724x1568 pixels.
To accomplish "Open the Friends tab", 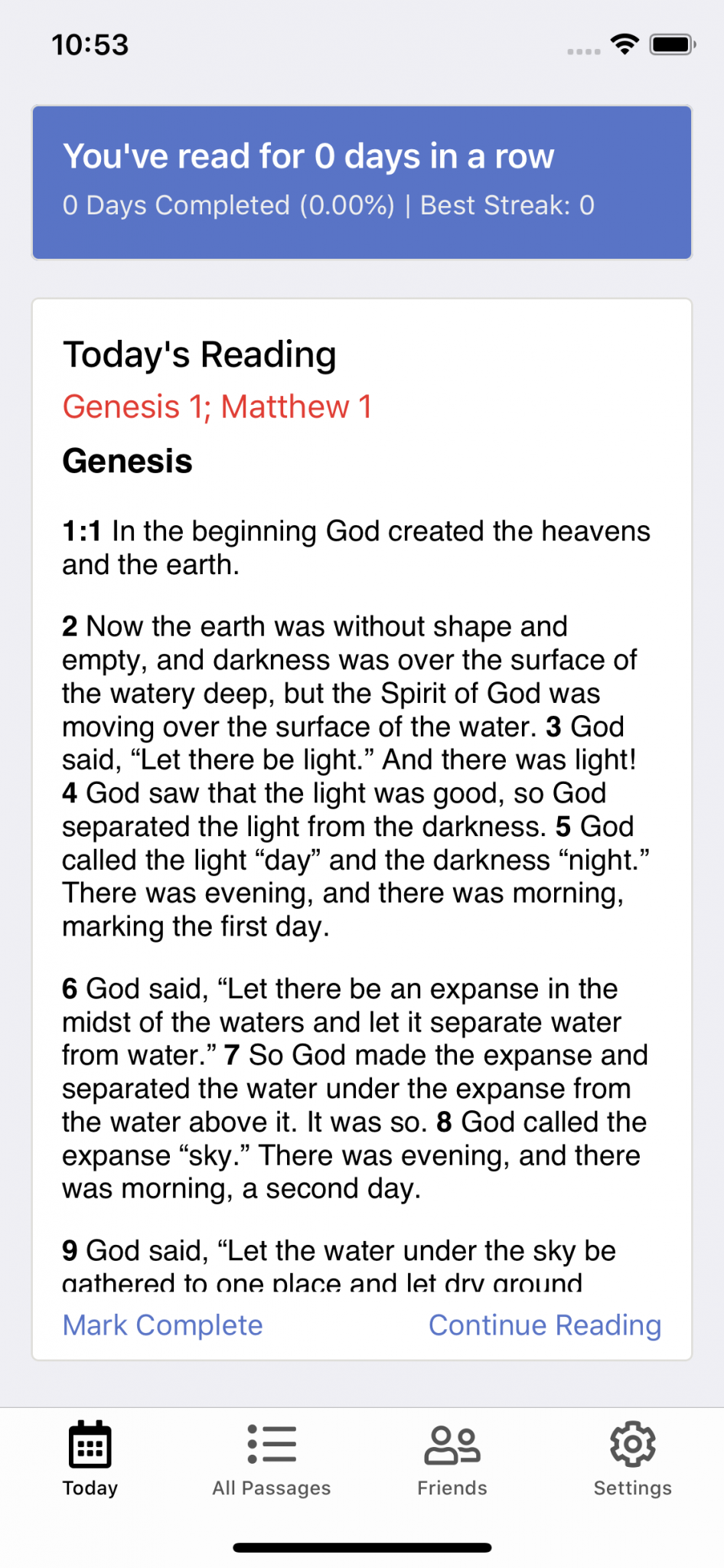I will tap(452, 1459).
